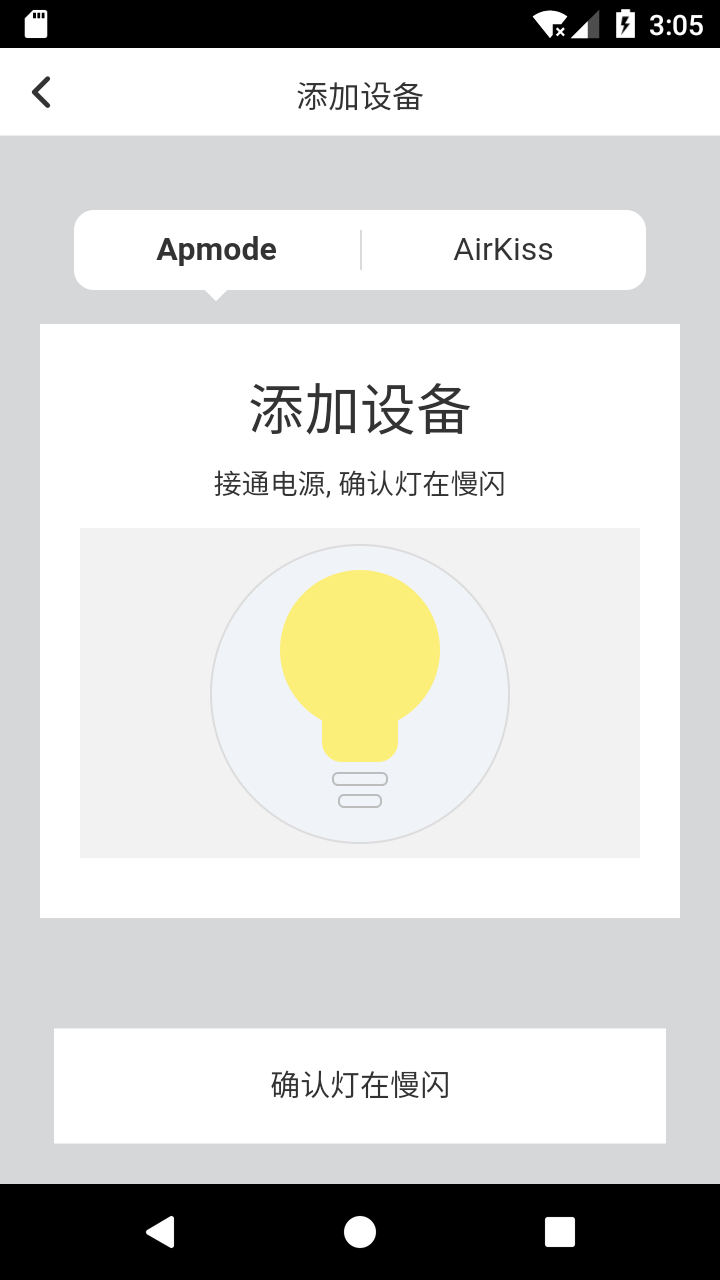The height and width of the screenshot is (1280, 720).
Task: Tap the 接通电源 instruction text
Action: (x=360, y=483)
